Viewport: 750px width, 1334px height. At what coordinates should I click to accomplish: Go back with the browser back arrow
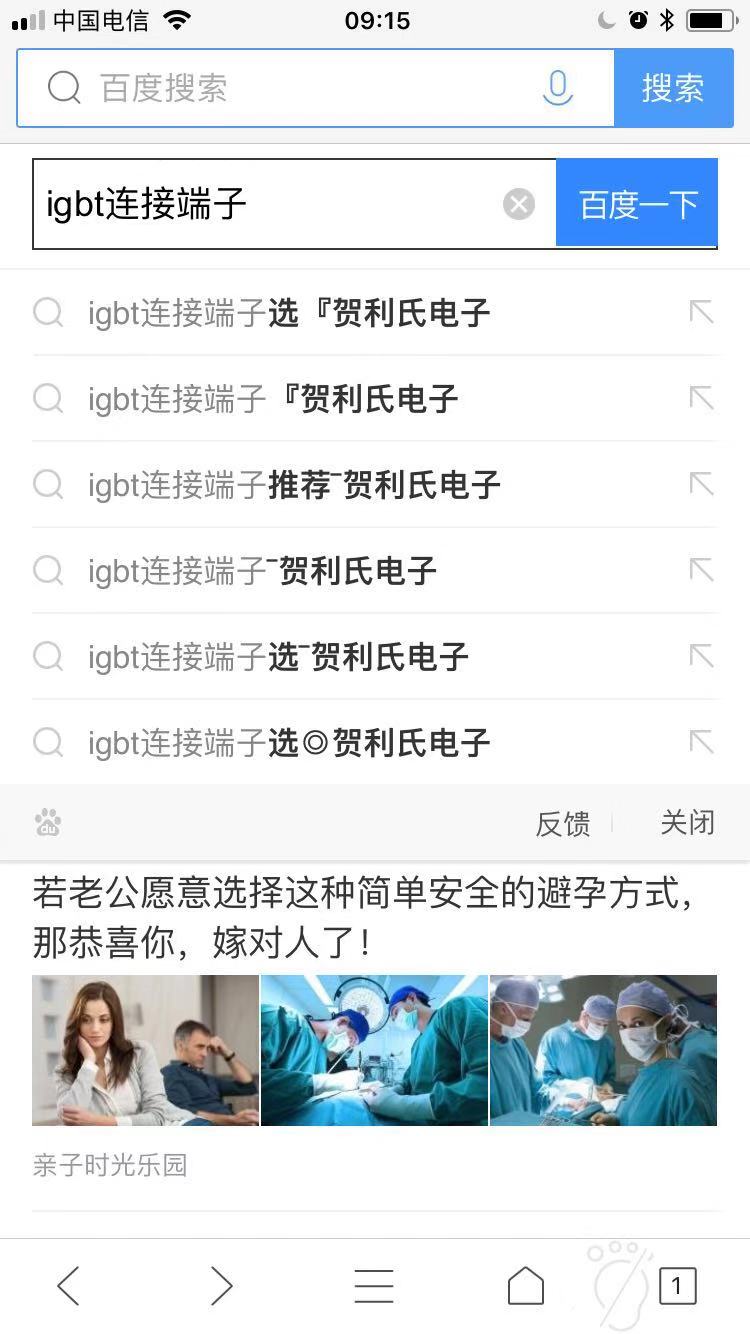click(x=68, y=1286)
